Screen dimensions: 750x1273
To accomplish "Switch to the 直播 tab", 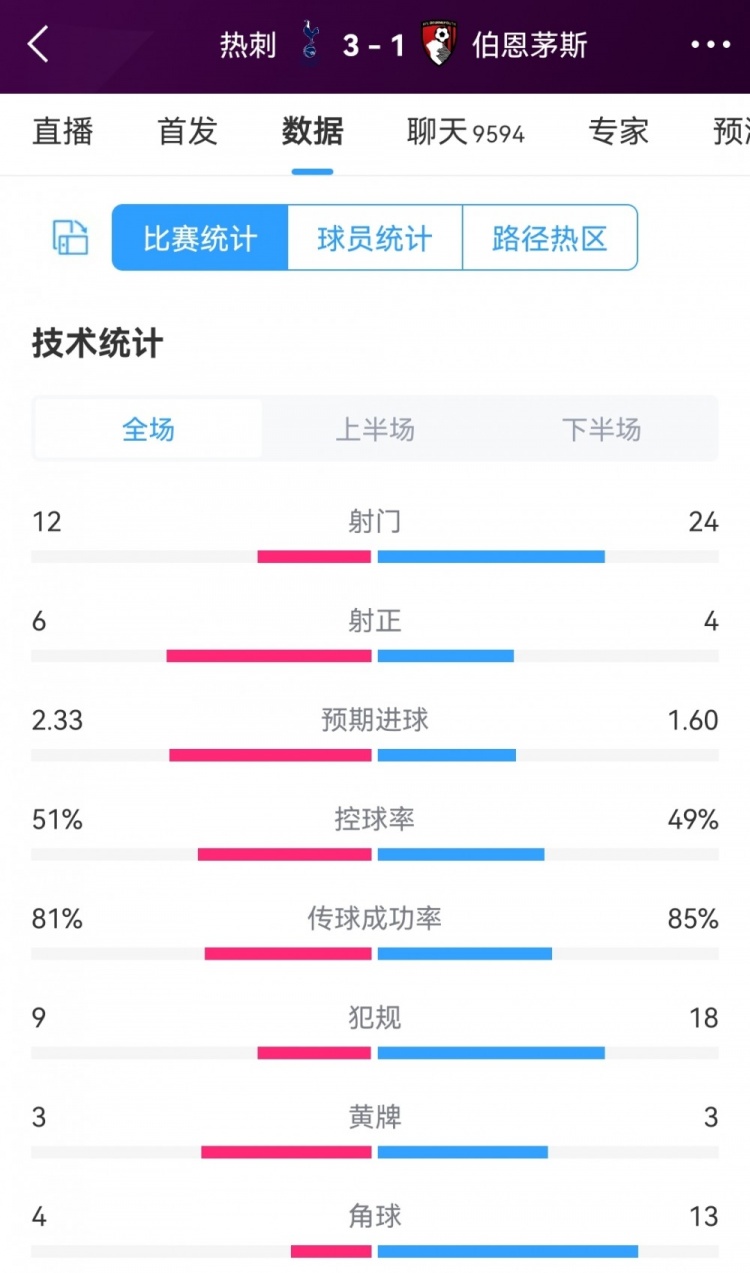I will pos(62,133).
